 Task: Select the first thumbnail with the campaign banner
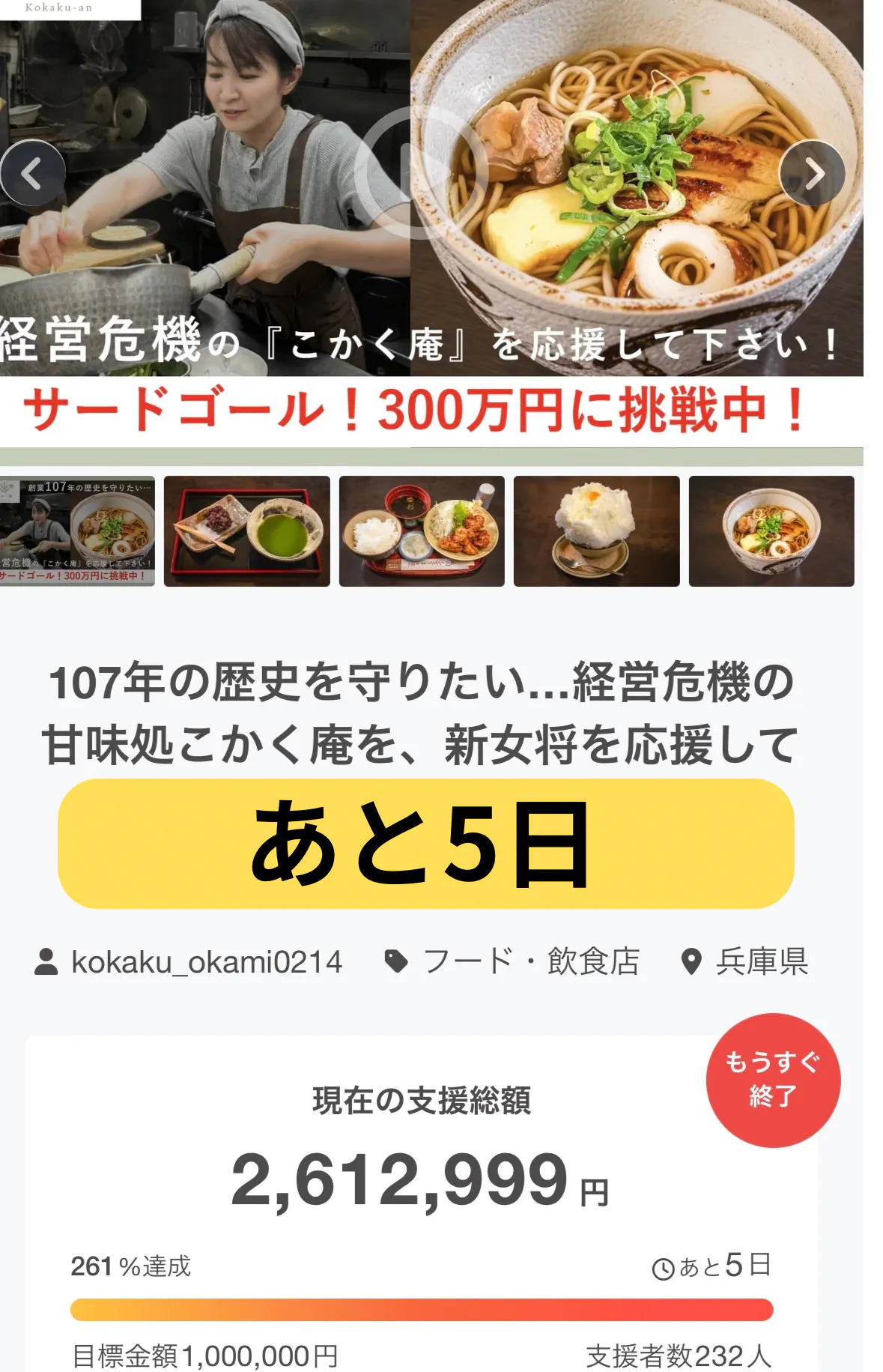[77, 531]
